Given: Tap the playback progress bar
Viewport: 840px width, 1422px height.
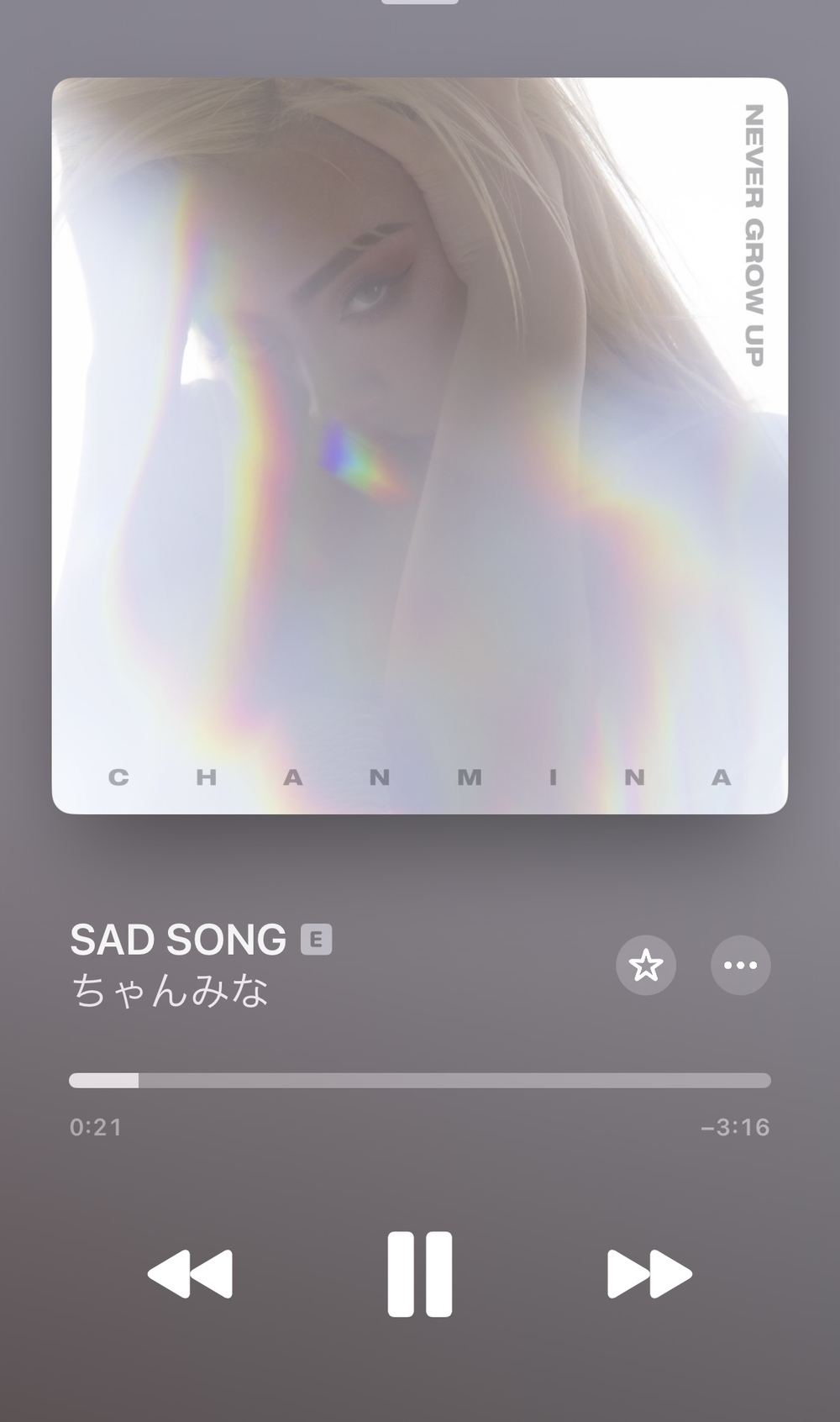Looking at the screenshot, I should tap(420, 1080).
